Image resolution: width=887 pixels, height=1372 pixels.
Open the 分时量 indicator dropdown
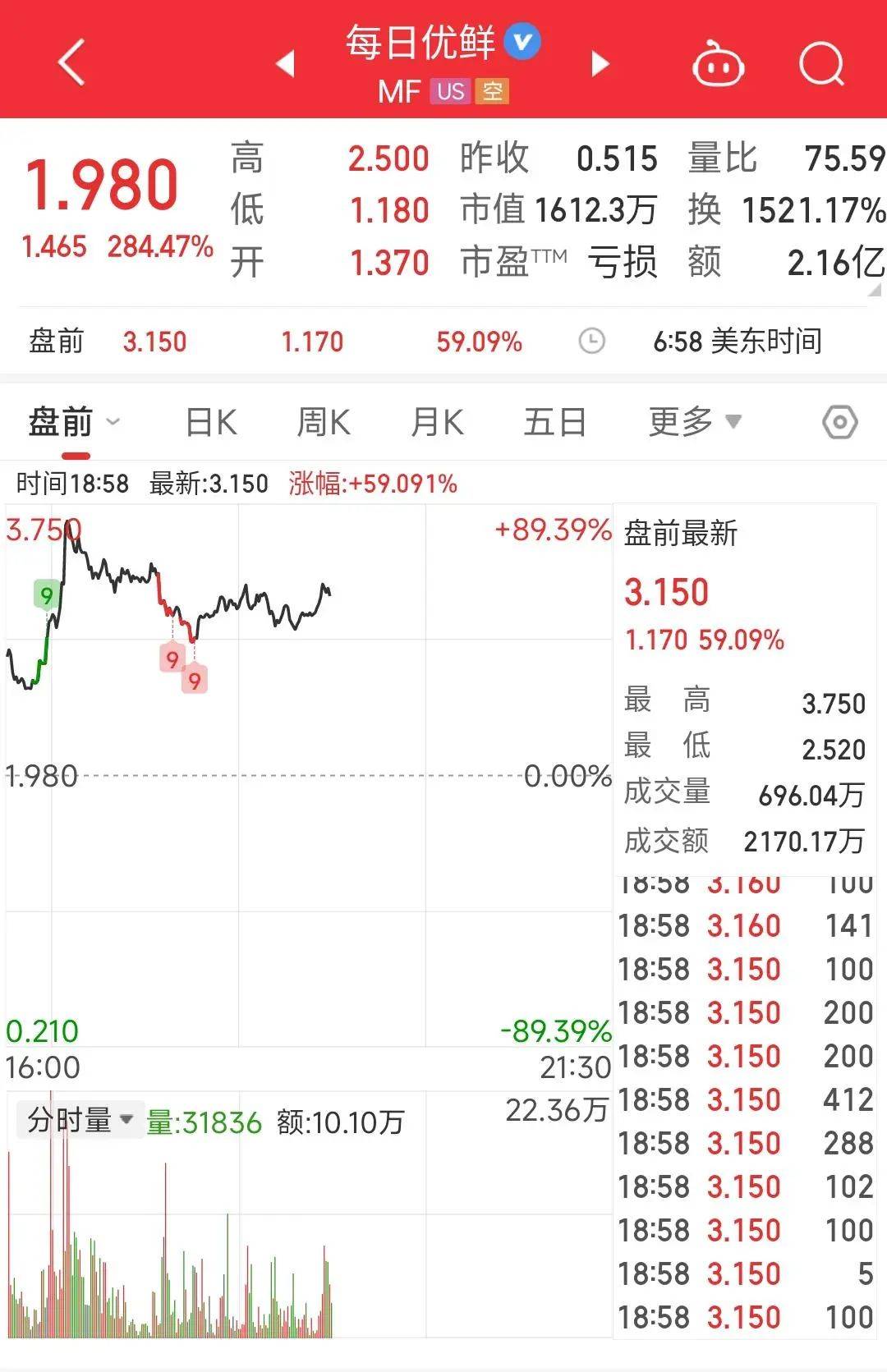tap(80, 1120)
